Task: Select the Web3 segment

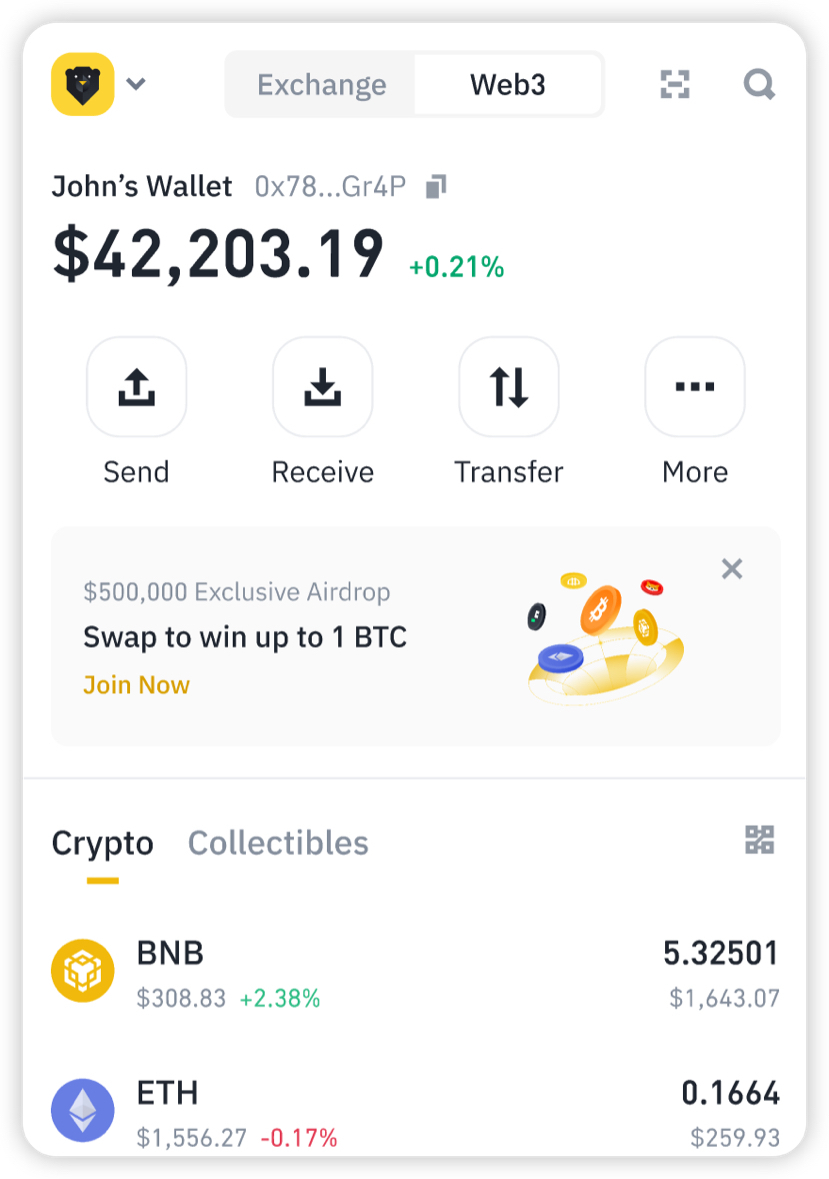Action: point(507,85)
